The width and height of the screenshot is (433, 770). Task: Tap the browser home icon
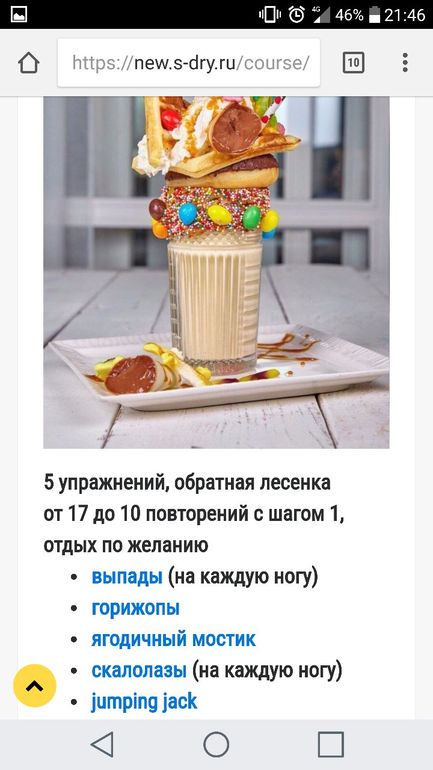point(28,63)
